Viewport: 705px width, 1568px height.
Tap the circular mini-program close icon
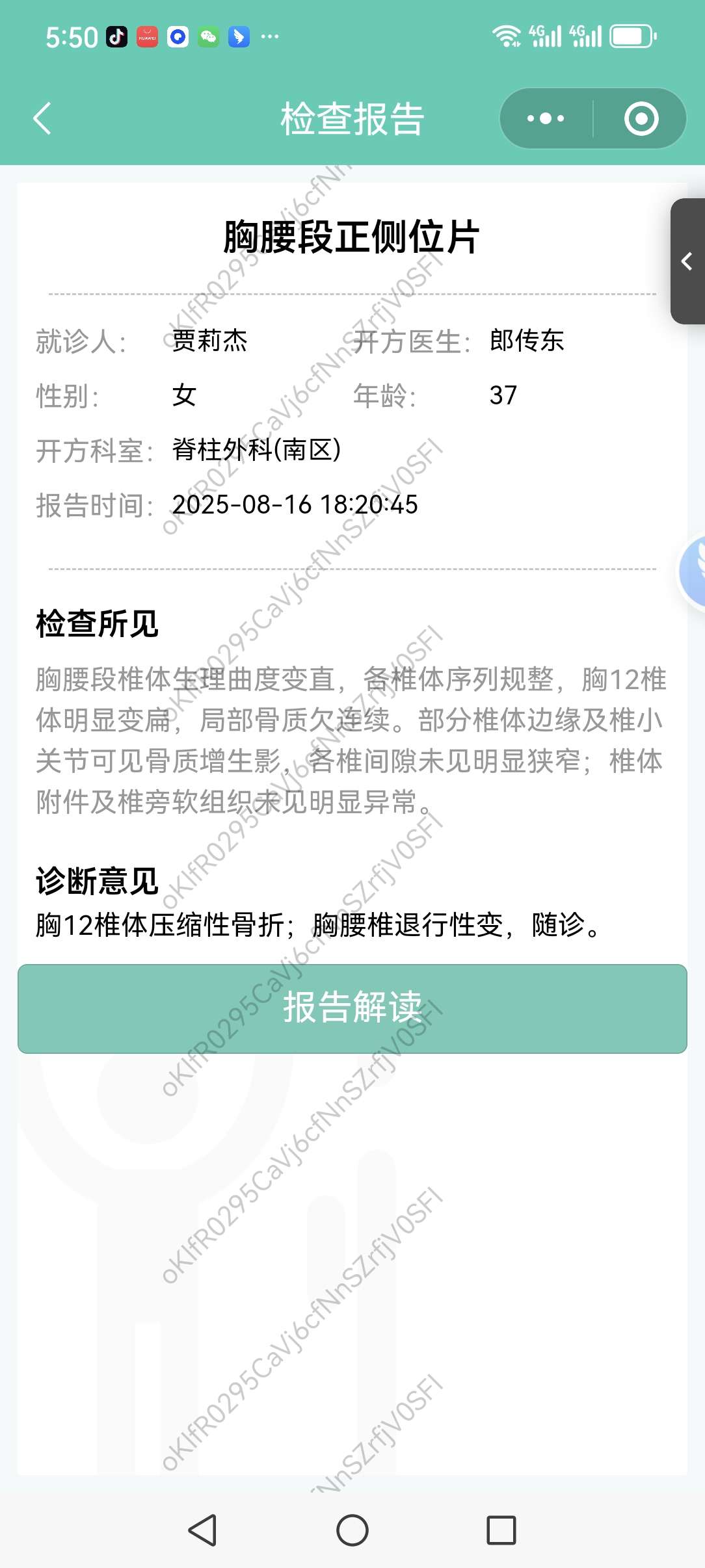641,118
